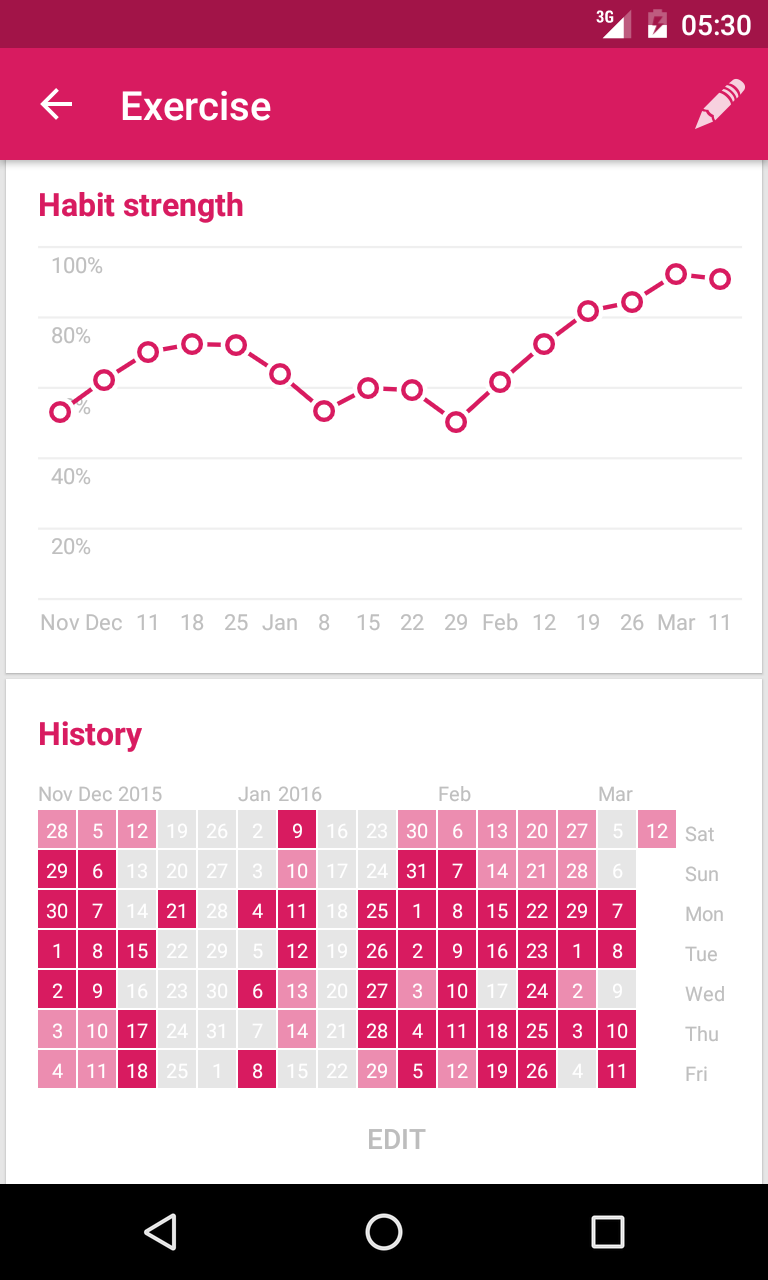The width and height of the screenshot is (768, 1280).
Task: Open the pencil edit habit icon
Action: coord(720,105)
